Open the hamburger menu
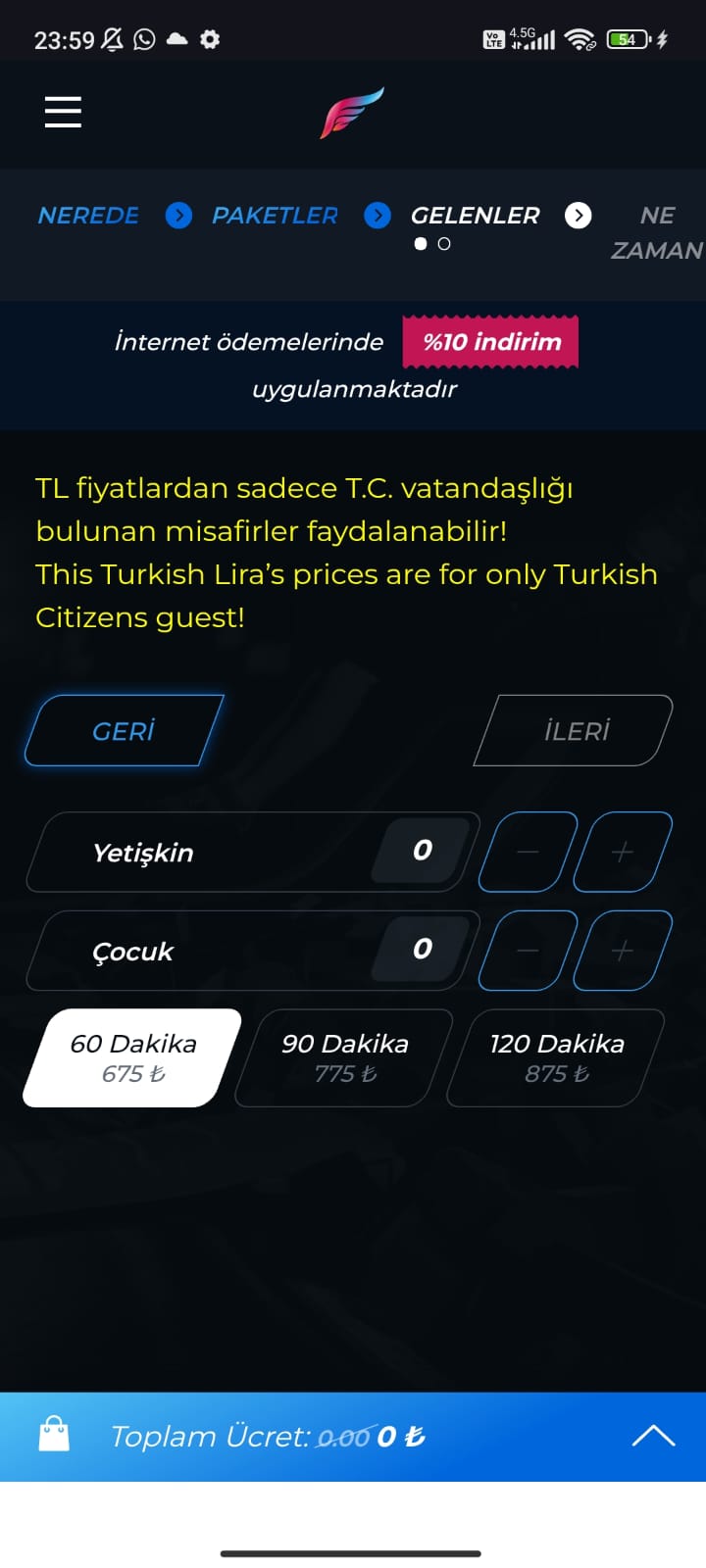Image resolution: width=706 pixels, height=1568 pixels. (x=63, y=112)
